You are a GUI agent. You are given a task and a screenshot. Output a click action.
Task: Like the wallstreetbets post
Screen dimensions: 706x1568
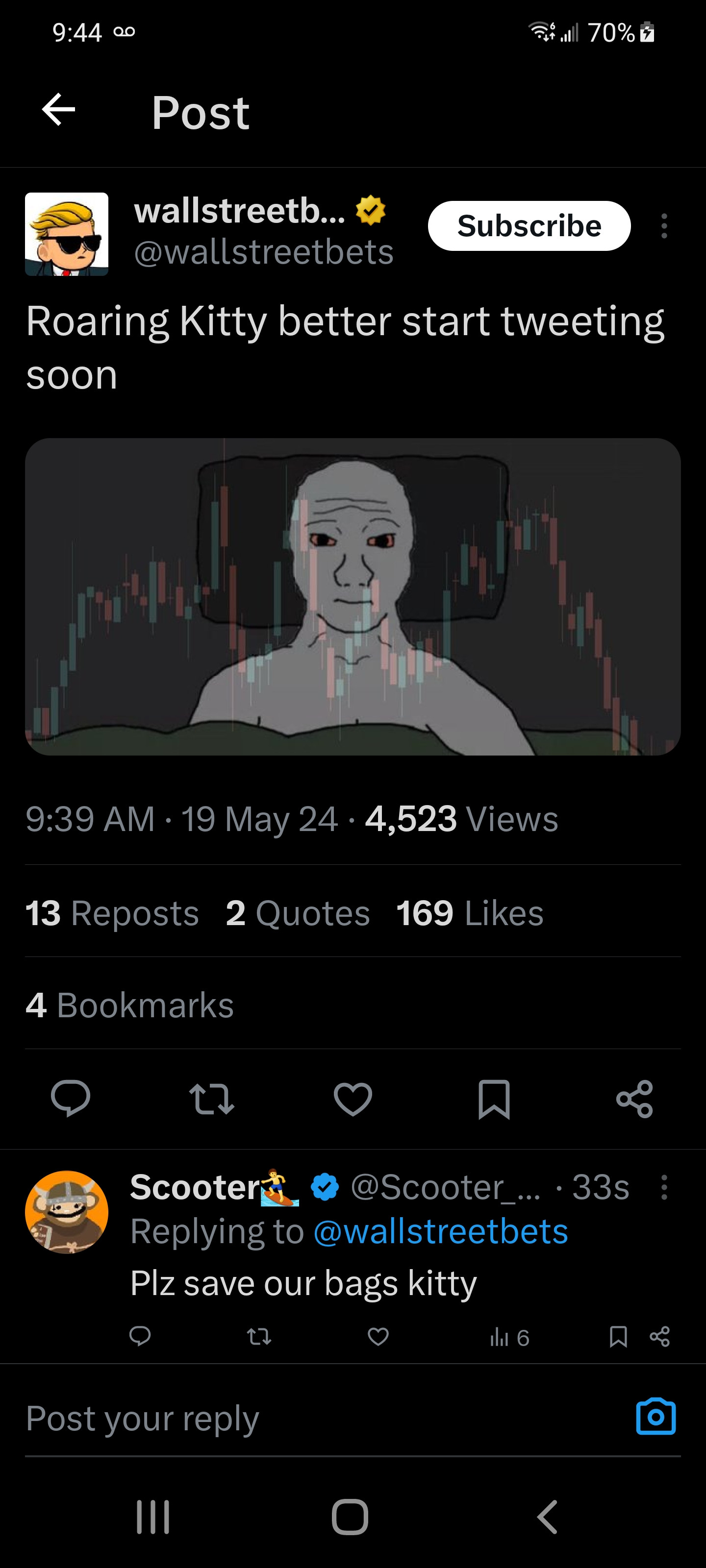[x=353, y=1099]
